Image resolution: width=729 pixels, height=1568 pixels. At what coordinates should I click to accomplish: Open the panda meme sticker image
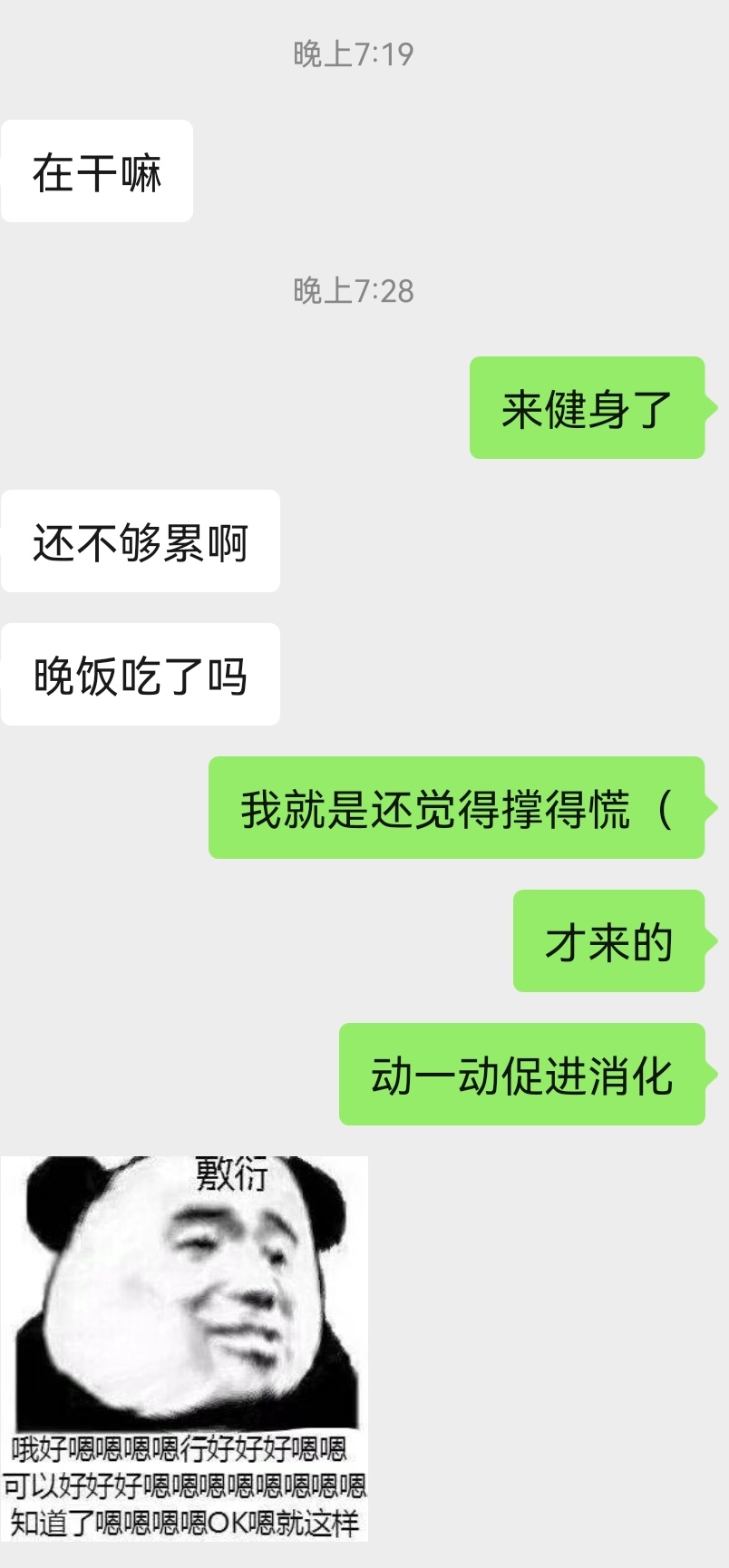184,1347
